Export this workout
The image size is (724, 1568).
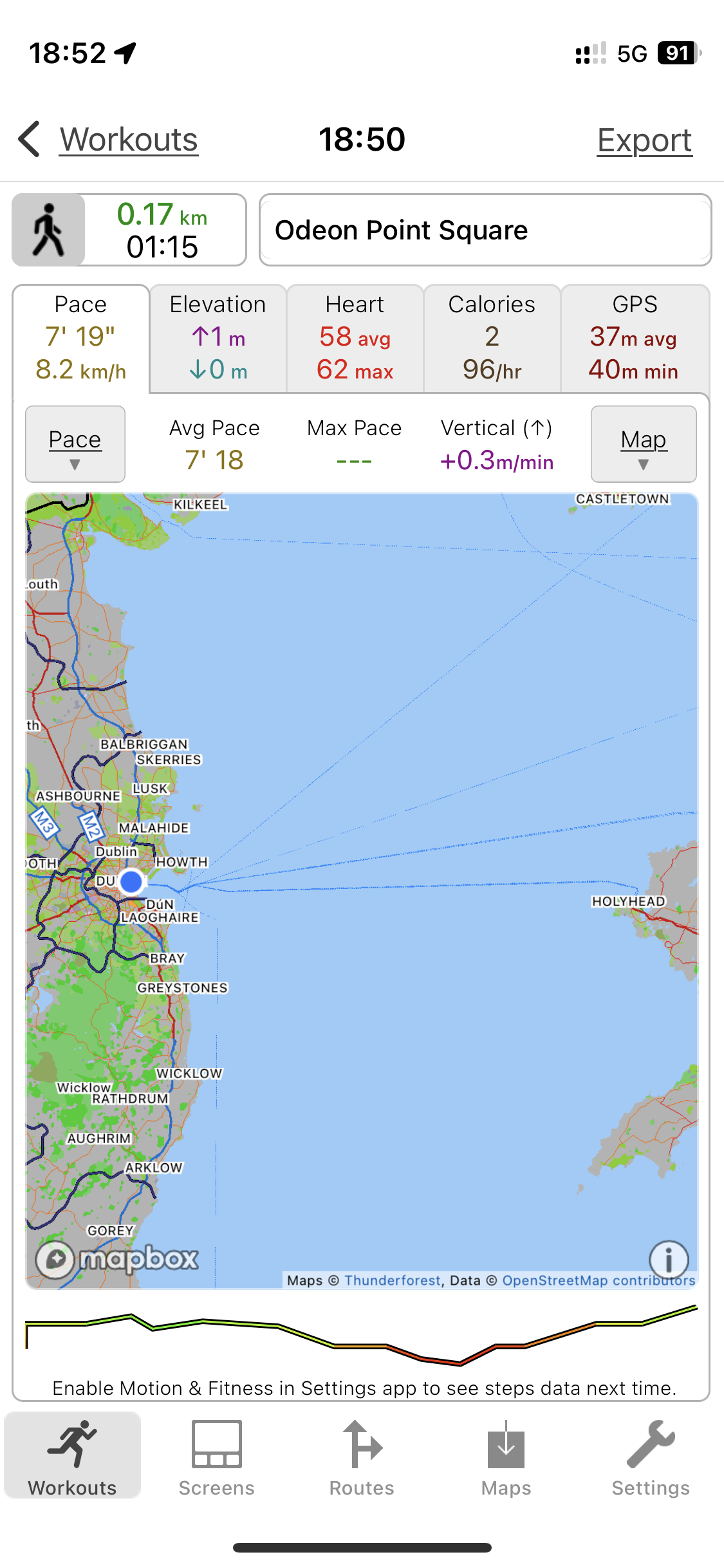tap(644, 140)
